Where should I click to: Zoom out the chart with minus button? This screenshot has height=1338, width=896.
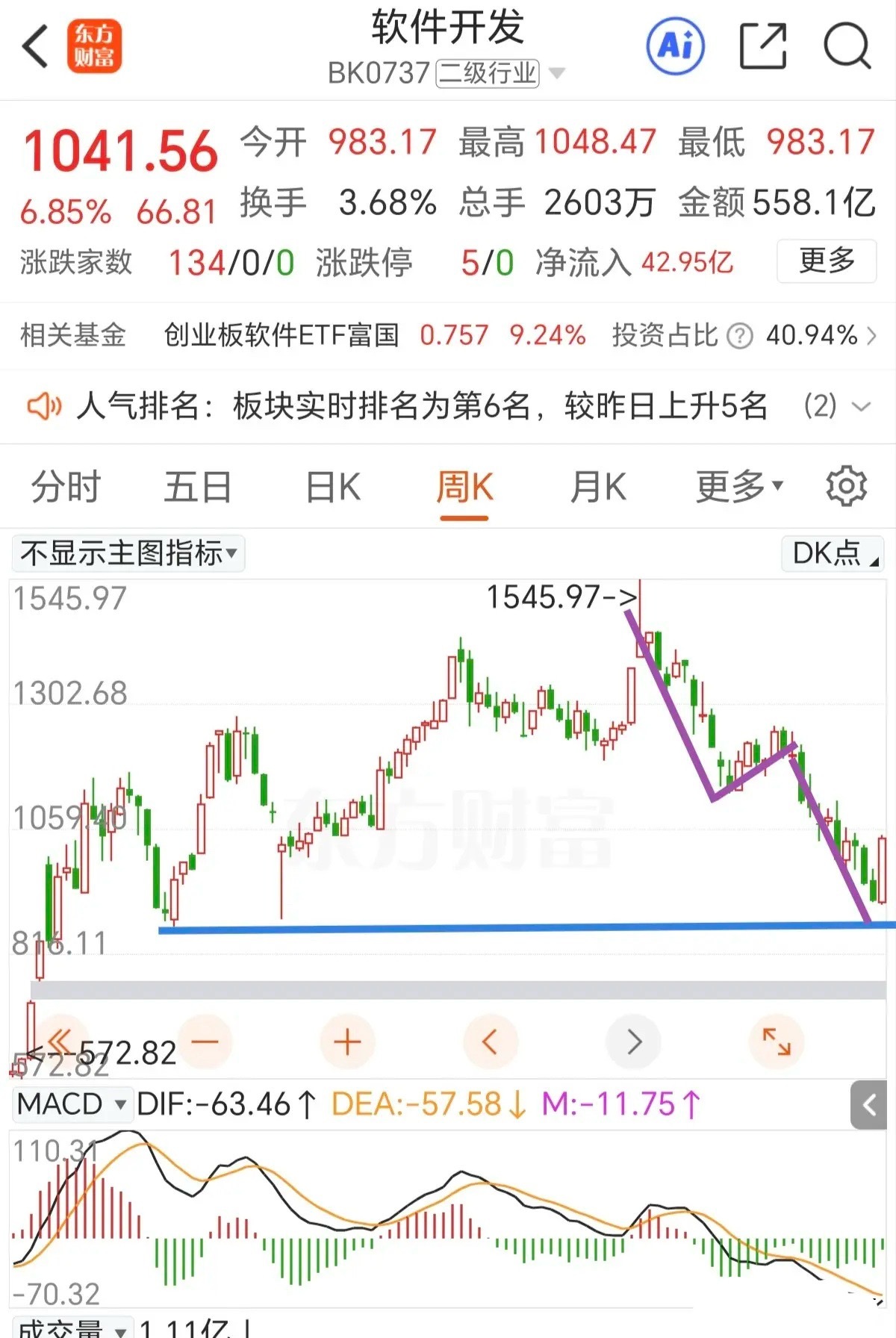(205, 1042)
